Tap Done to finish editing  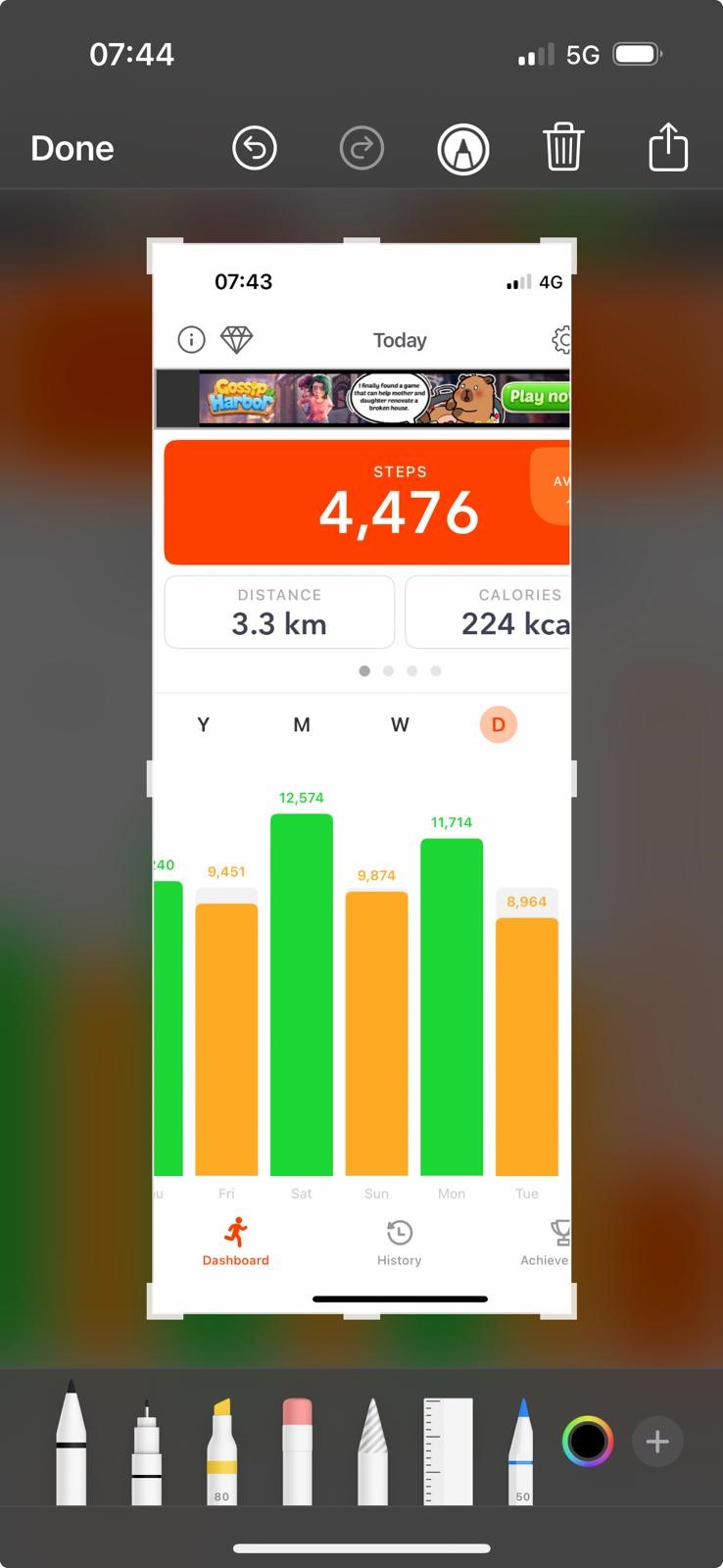click(x=72, y=148)
